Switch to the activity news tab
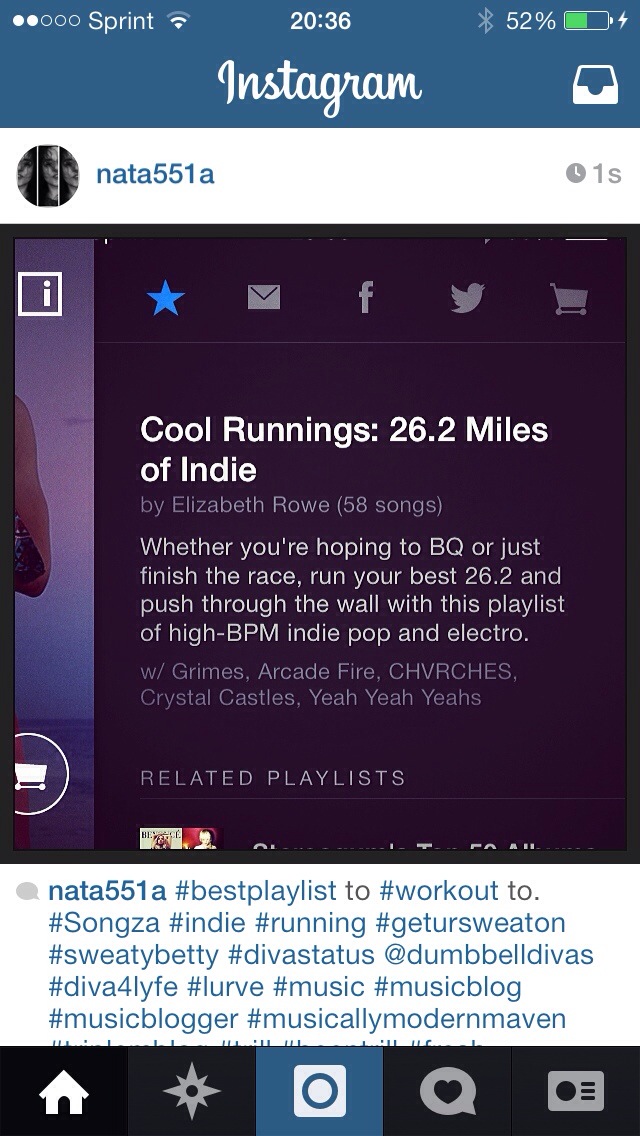Screen dimensions: 640x1136 (x=447, y=1091)
